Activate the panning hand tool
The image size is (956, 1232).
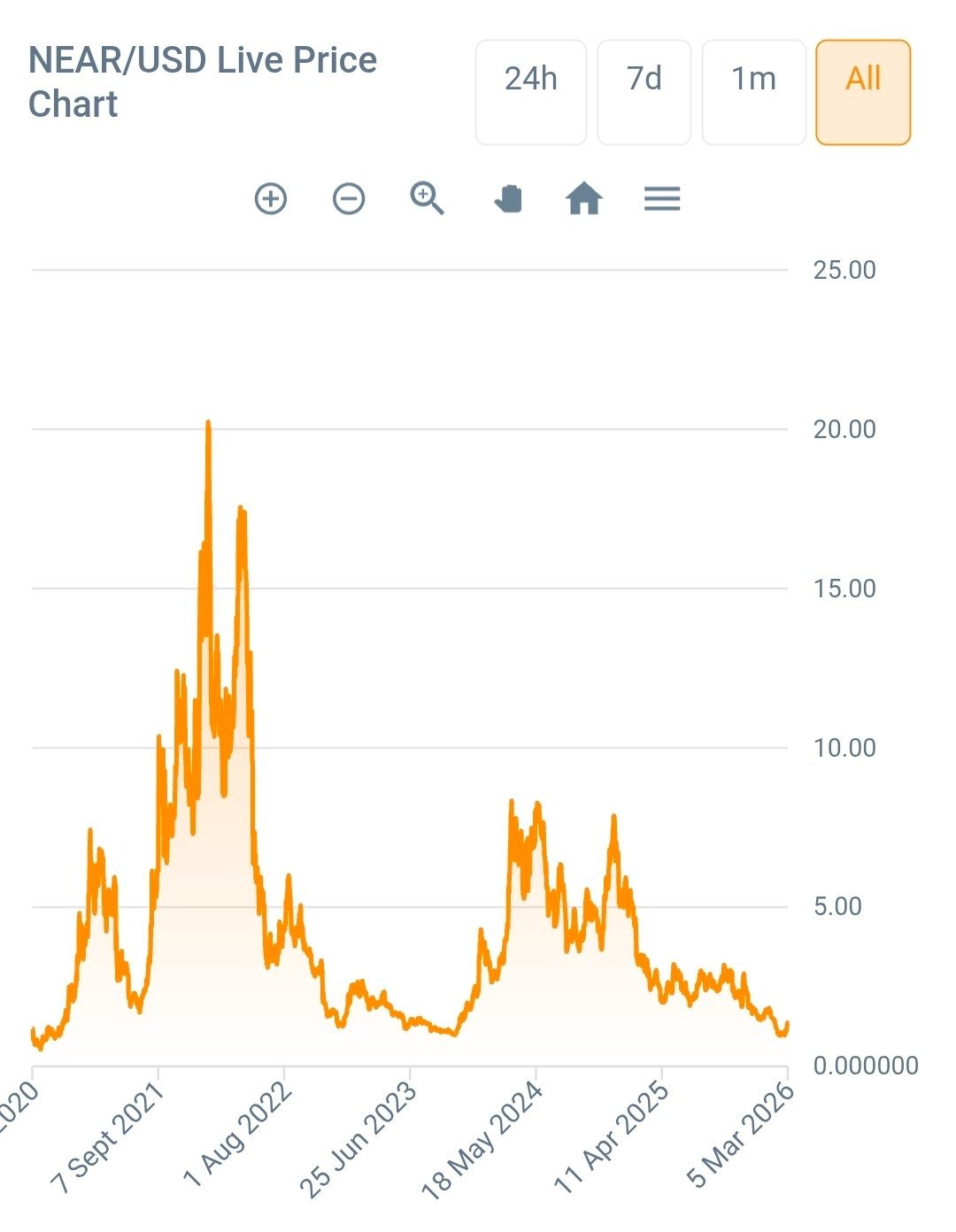(507, 198)
